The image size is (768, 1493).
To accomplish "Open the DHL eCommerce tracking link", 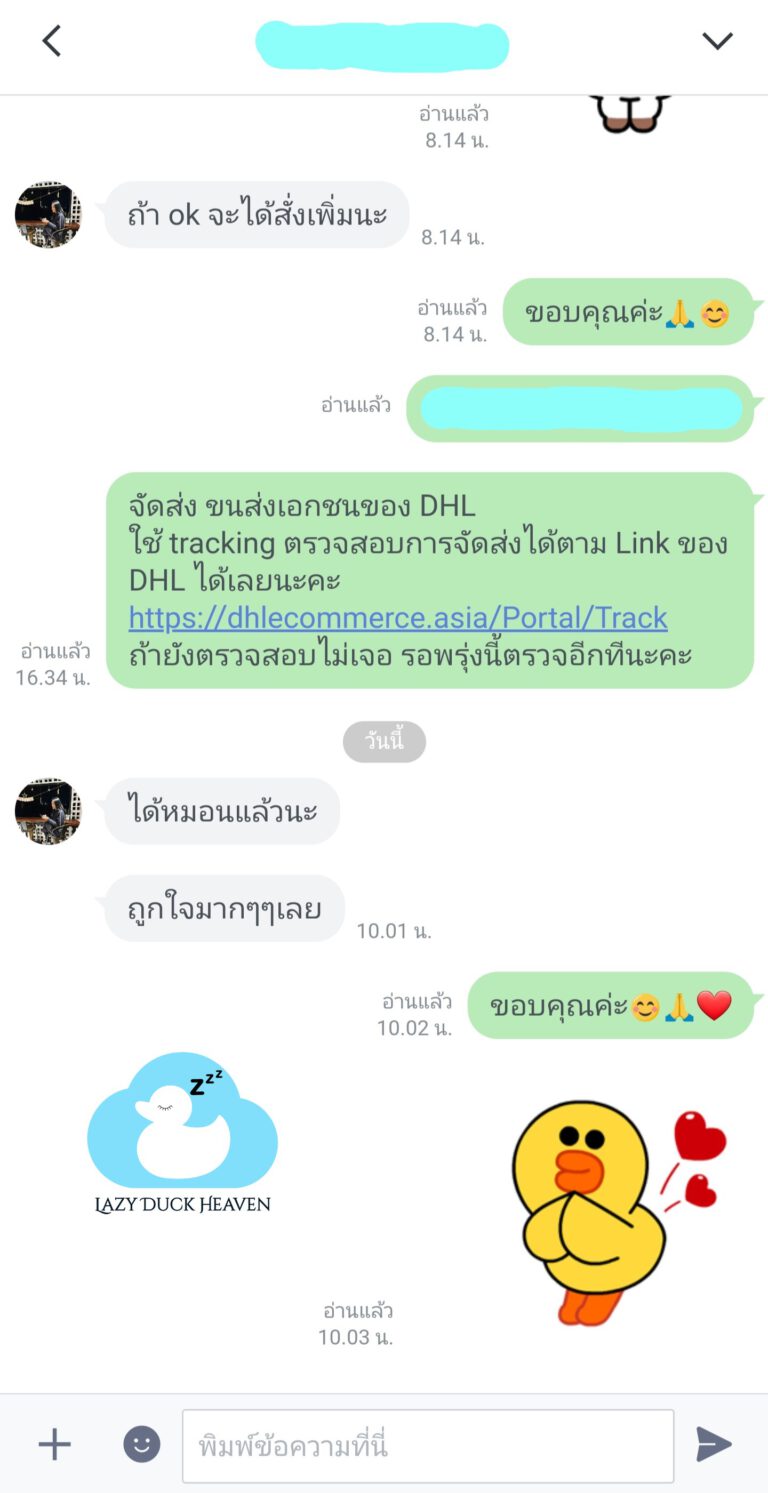I will [398, 618].
